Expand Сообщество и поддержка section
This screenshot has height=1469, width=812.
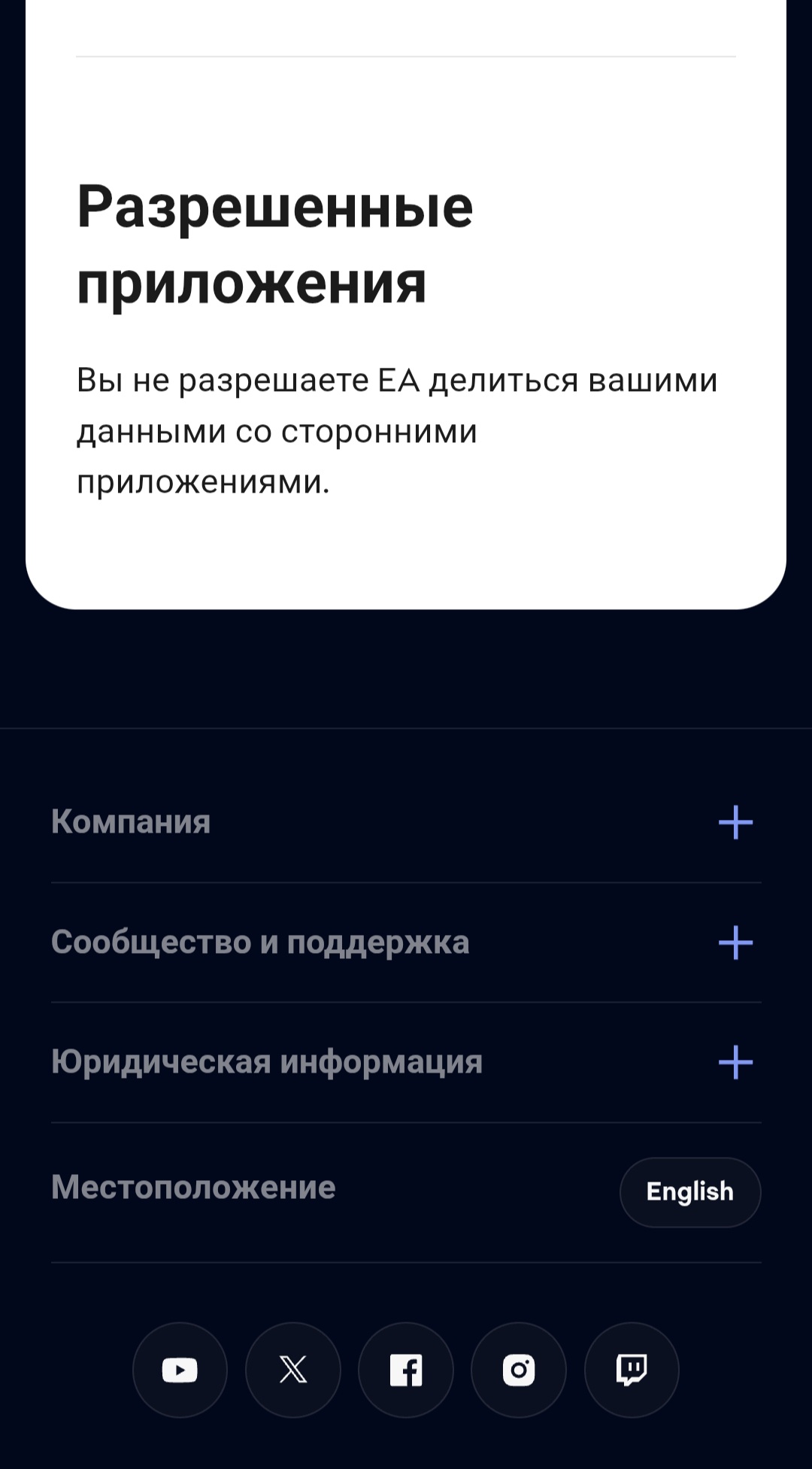735,942
